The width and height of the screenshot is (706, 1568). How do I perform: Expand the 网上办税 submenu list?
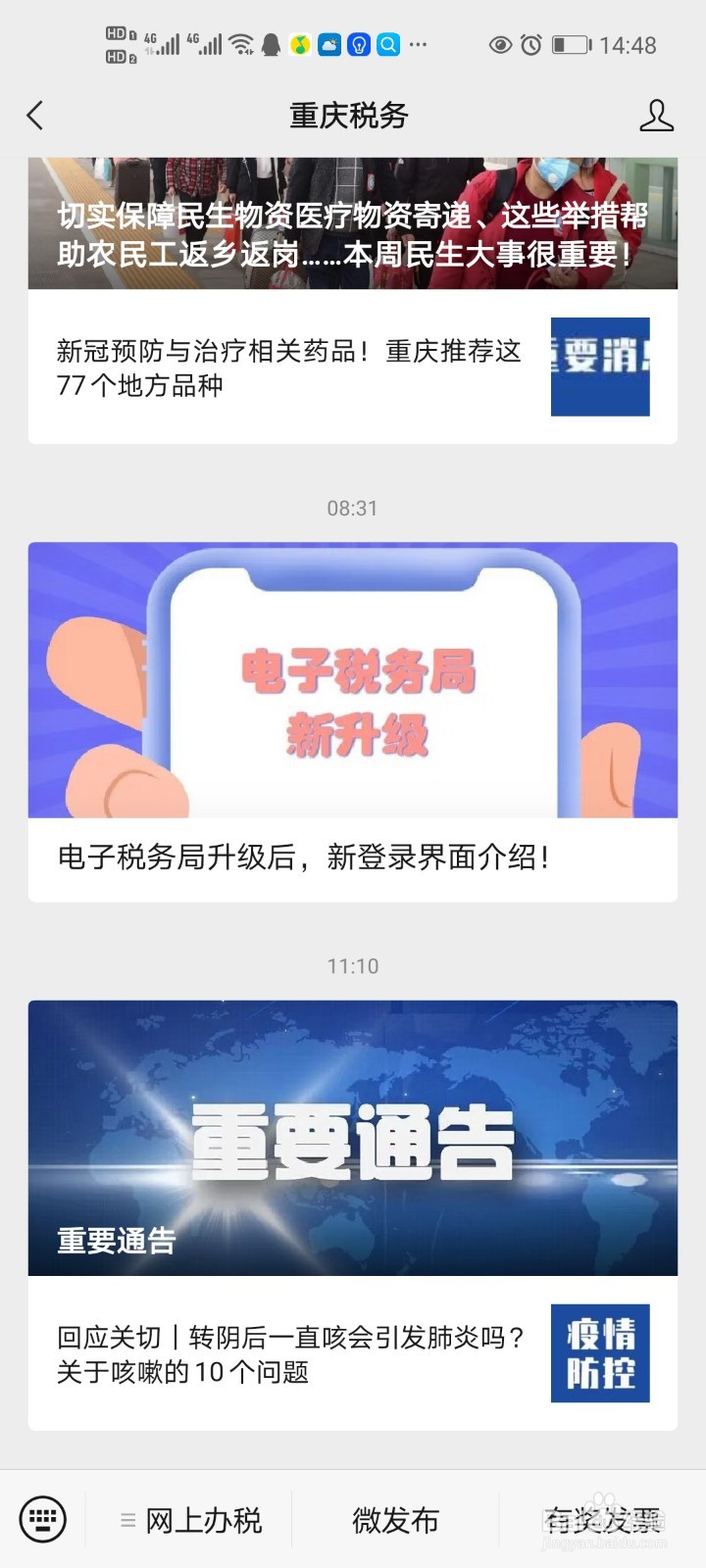pyautogui.click(x=194, y=1519)
